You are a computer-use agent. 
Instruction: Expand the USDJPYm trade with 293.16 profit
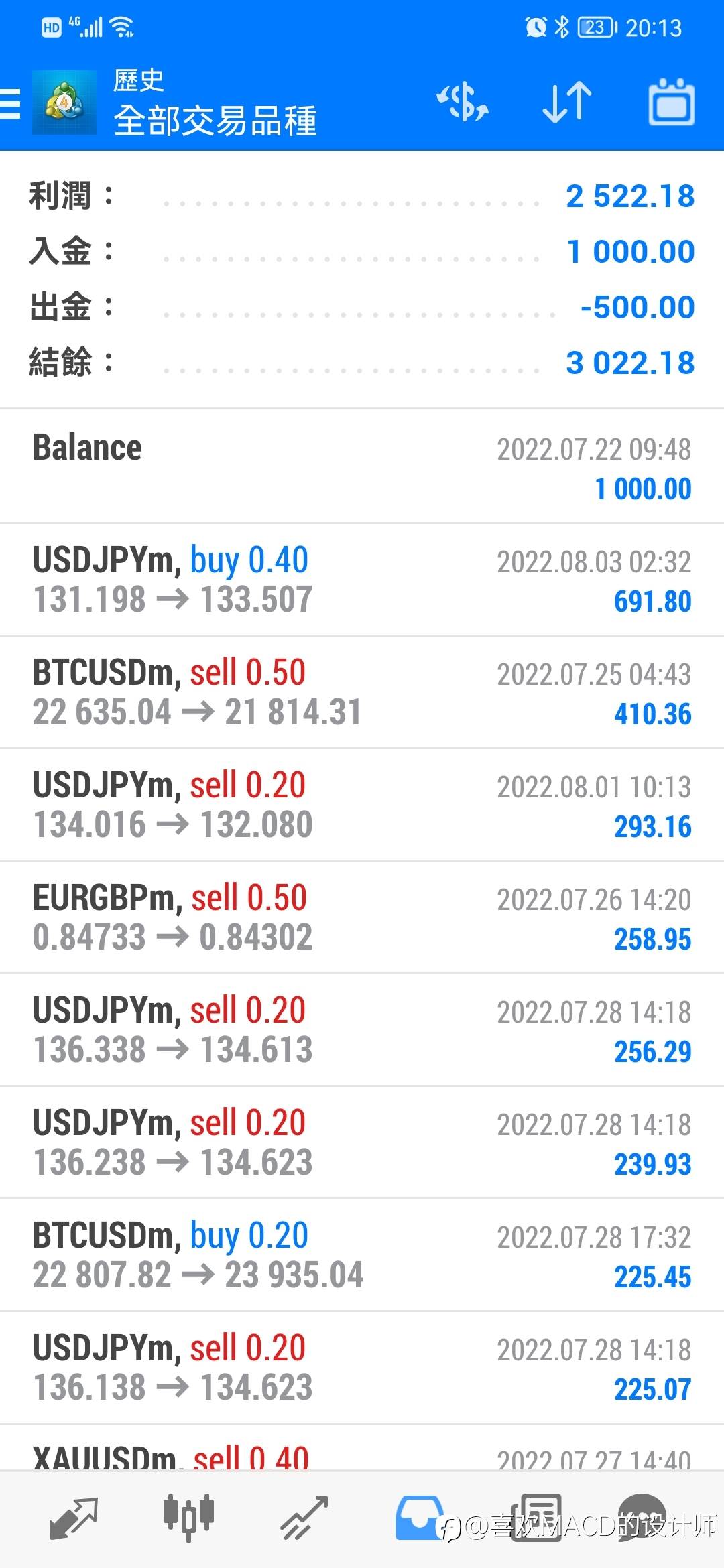(362, 805)
